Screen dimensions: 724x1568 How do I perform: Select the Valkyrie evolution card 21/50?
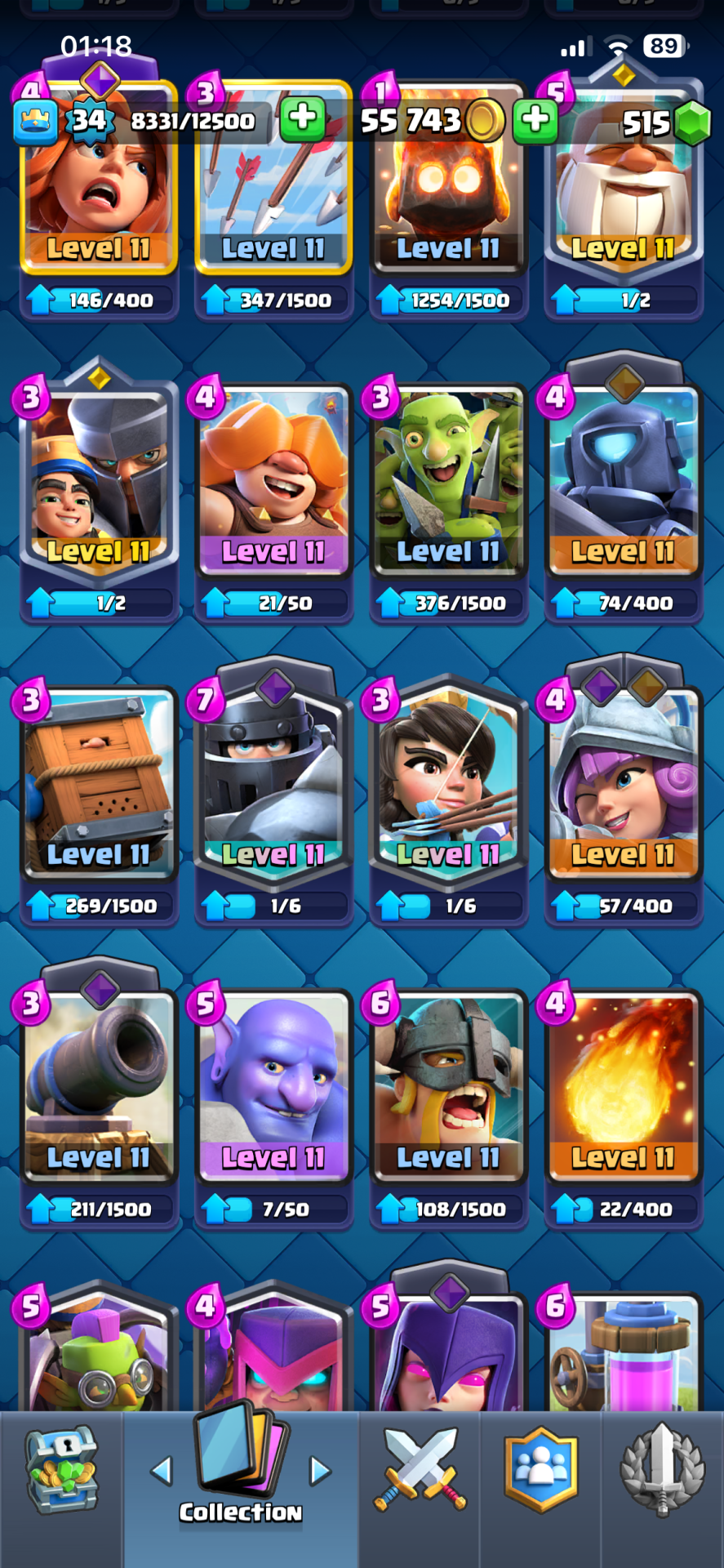[273, 482]
